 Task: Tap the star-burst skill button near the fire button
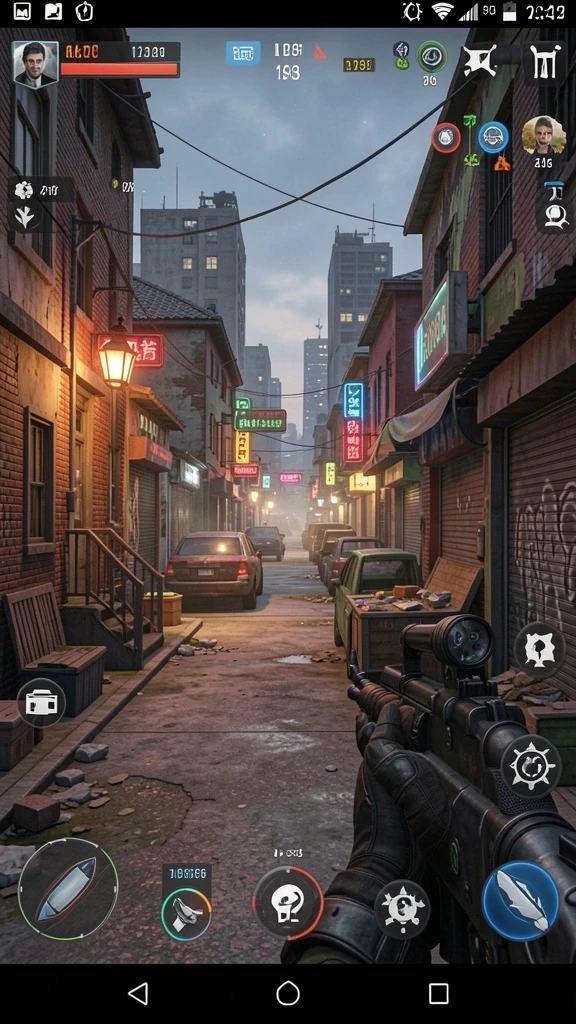pyautogui.click(x=402, y=909)
